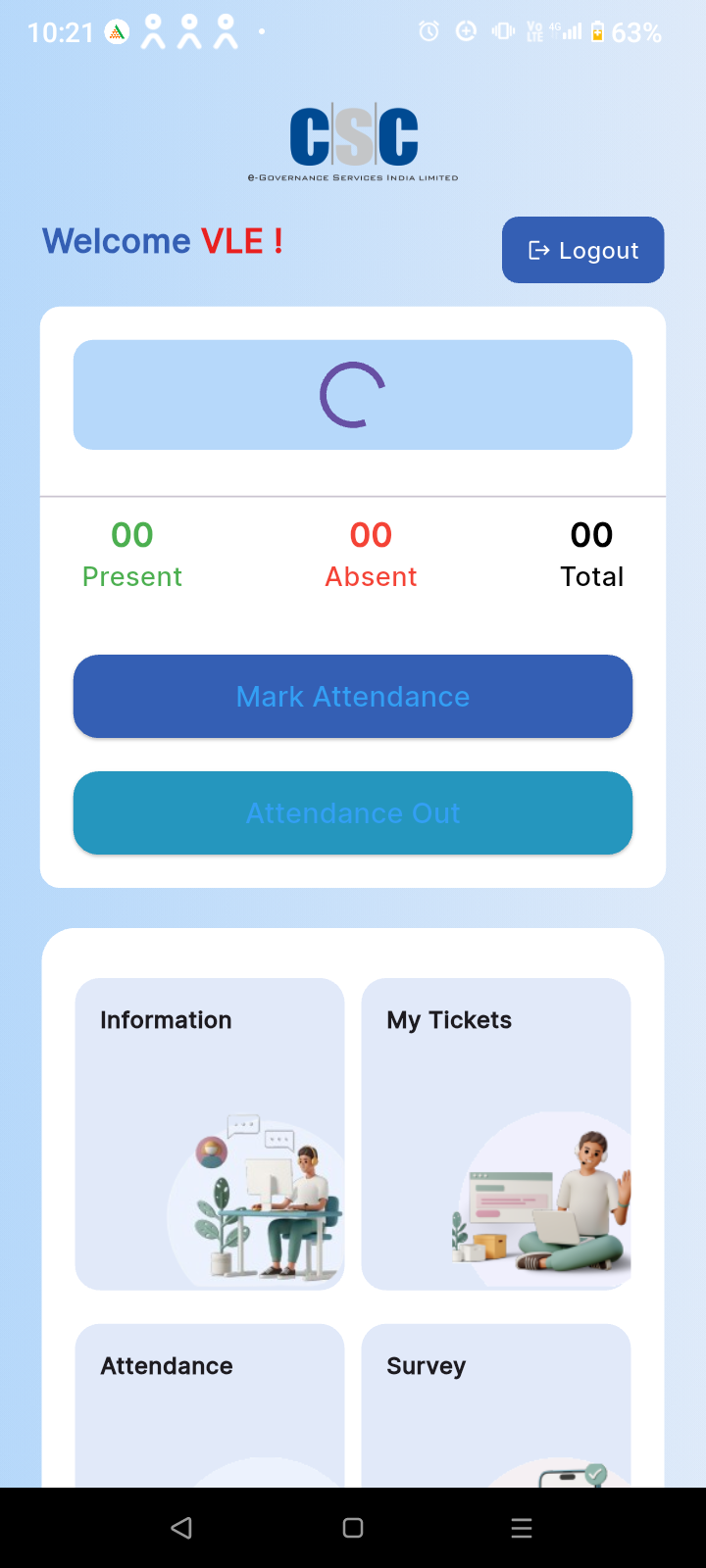Open the Attendance card
This screenshot has height=1568, width=706.
(210, 1405)
